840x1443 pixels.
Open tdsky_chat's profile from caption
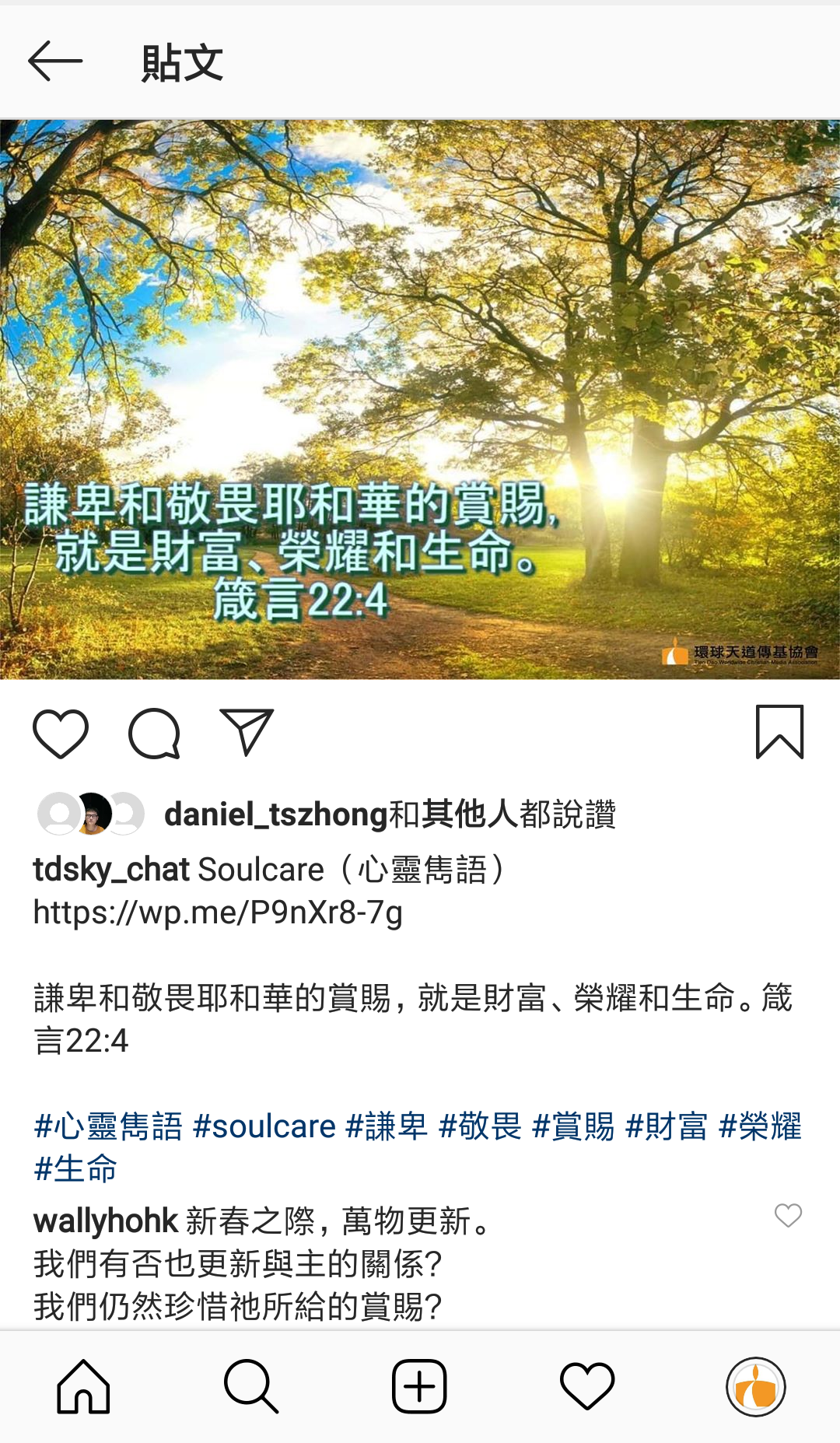[111, 870]
